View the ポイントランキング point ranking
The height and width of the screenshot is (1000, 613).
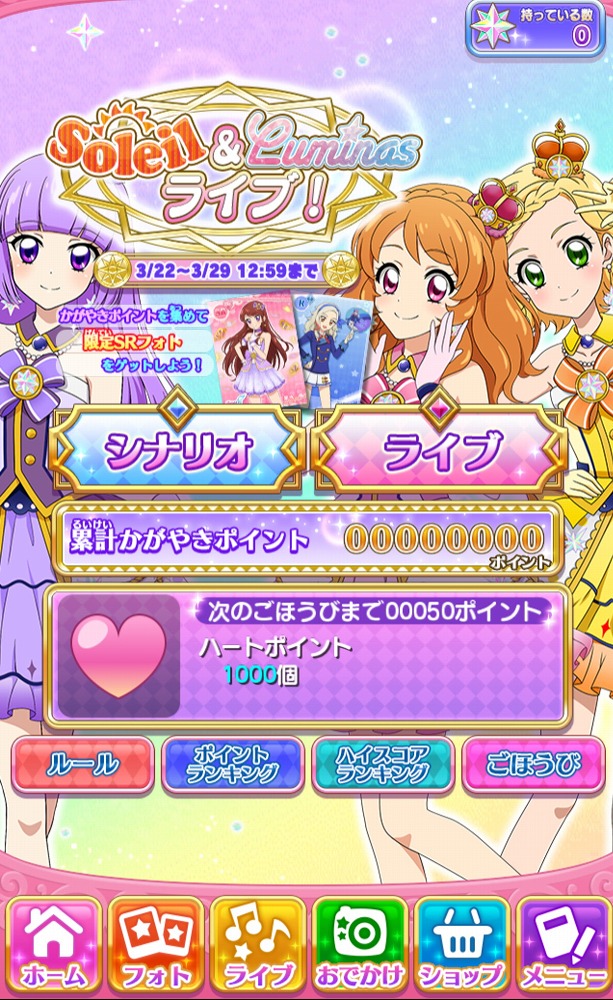point(231,765)
